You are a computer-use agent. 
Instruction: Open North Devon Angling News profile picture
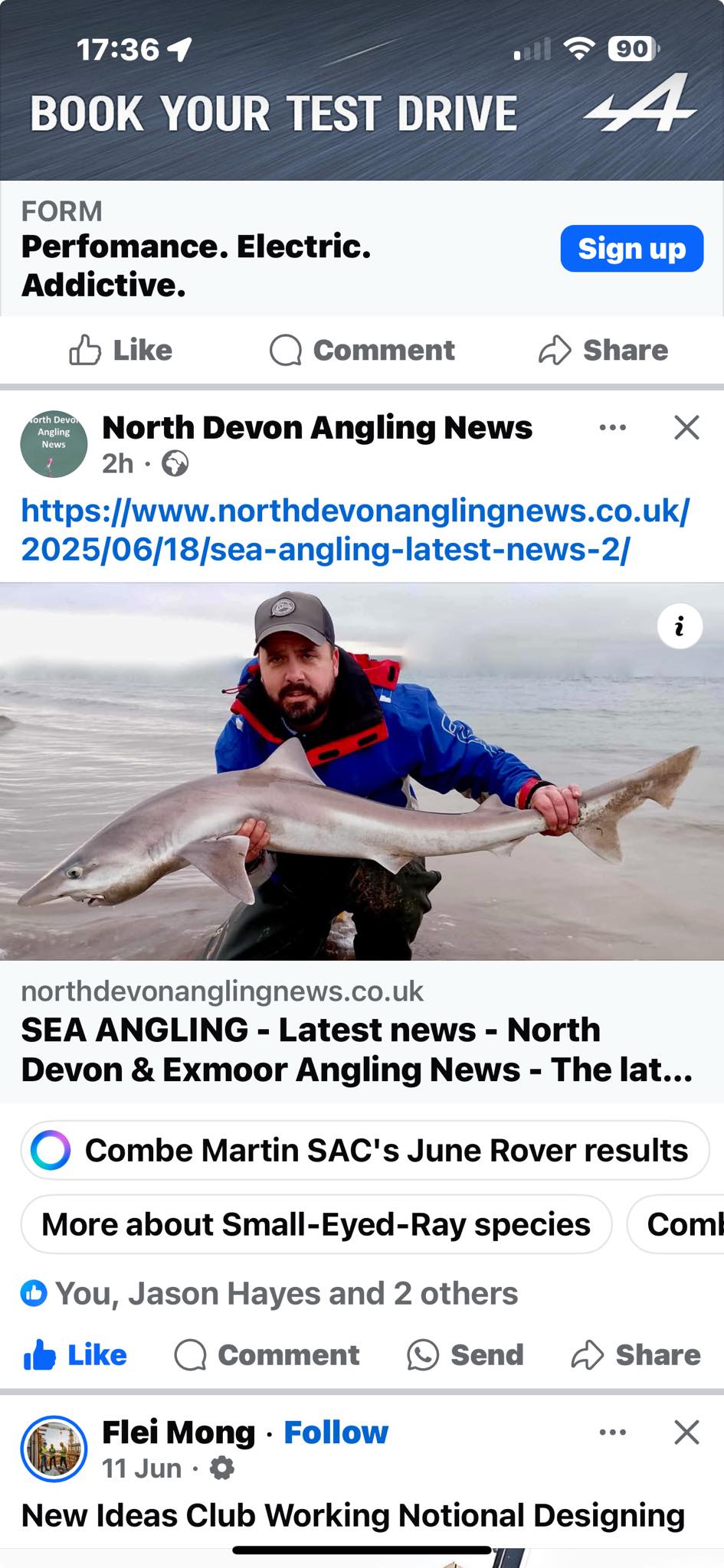point(54,444)
